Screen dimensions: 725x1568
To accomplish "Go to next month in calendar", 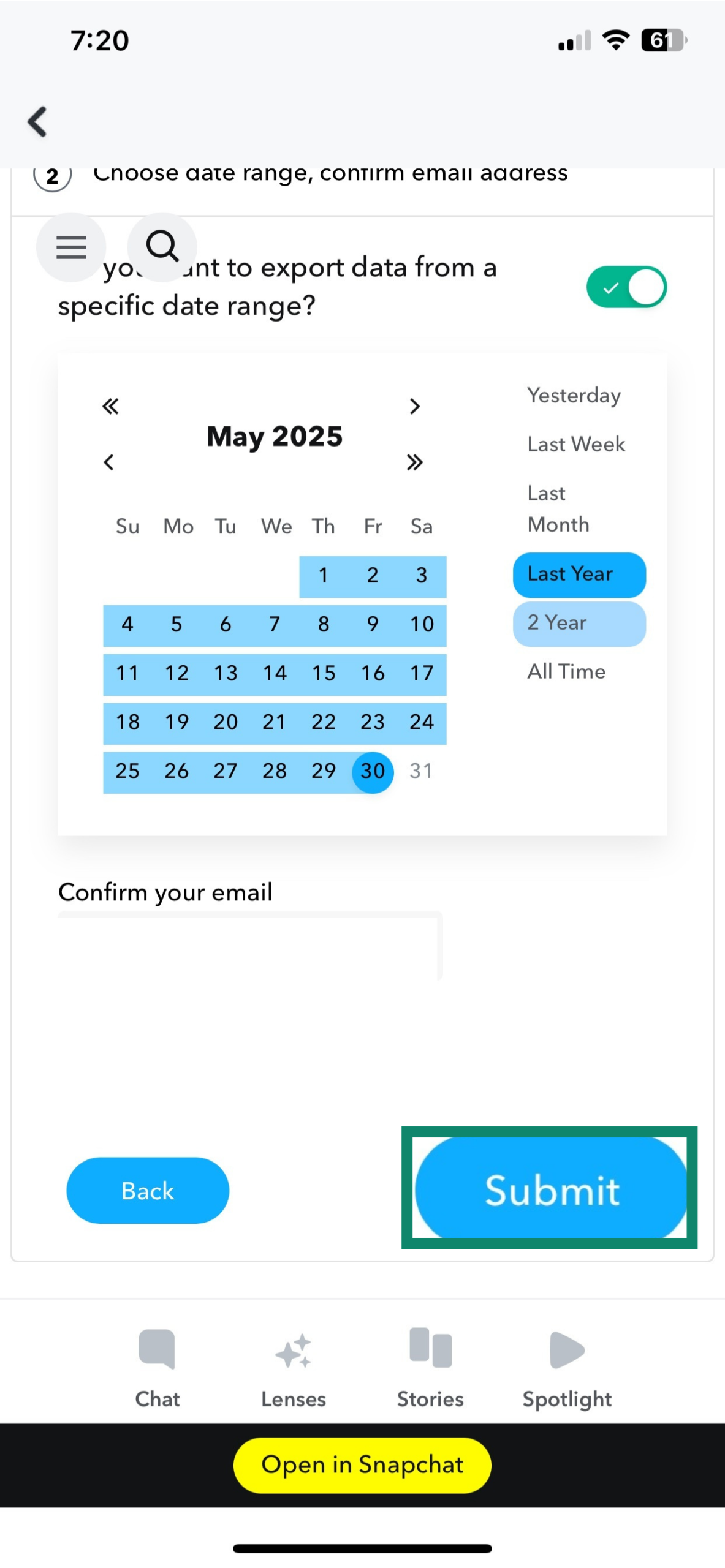I will click(x=415, y=406).
